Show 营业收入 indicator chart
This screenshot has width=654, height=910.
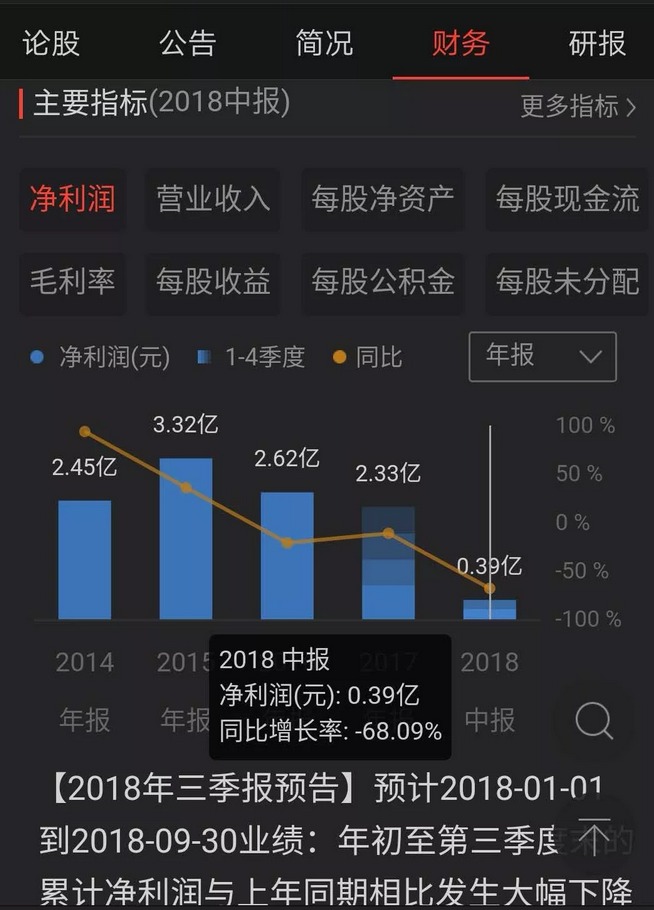coord(213,199)
